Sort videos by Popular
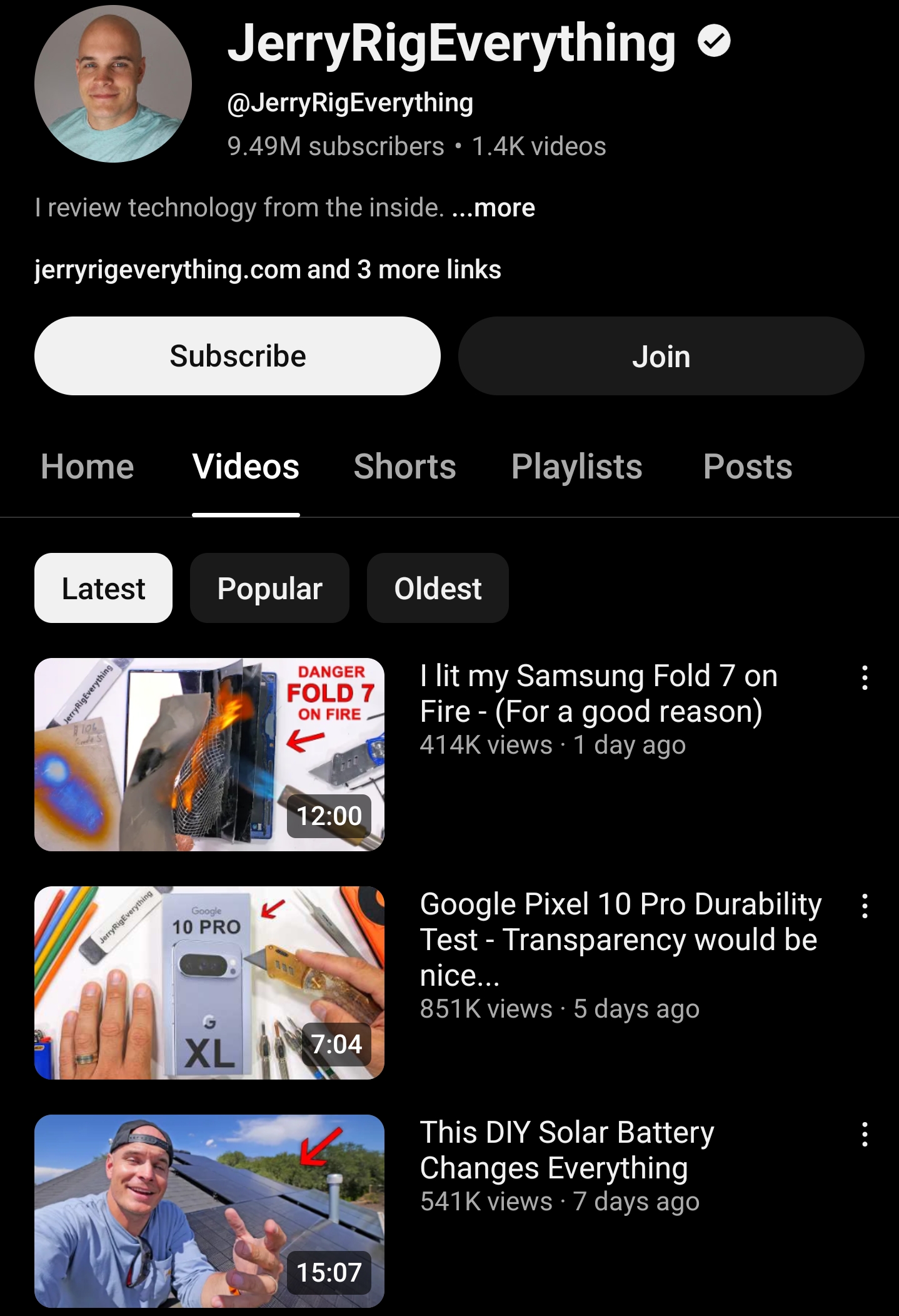The height and width of the screenshot is (1316, 899). point(269,588)
